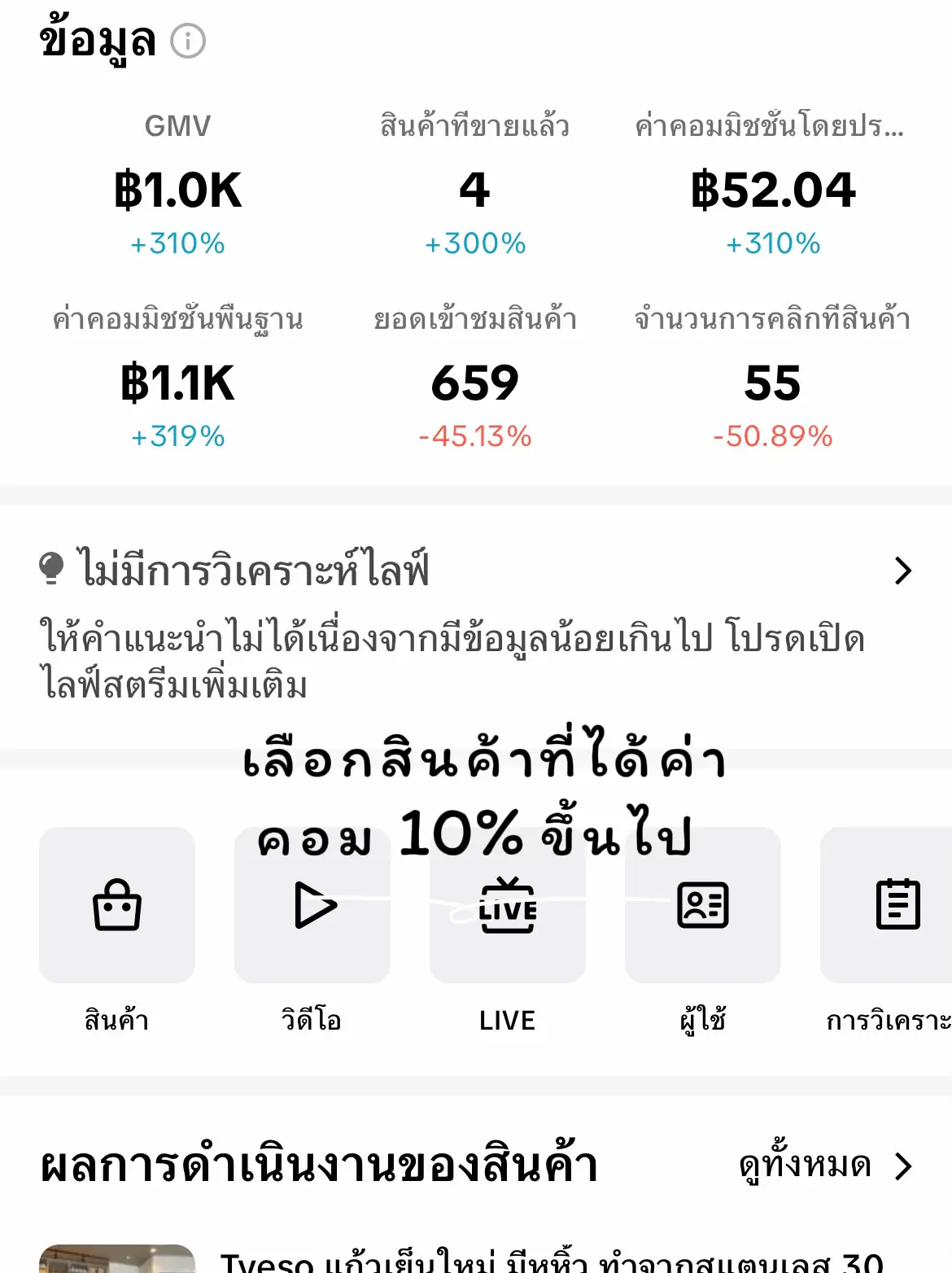Click the play triangle inside the วิดีโอ tile
The width and height of the screenshot is (952, 1273).
click(x=314, y=906)
